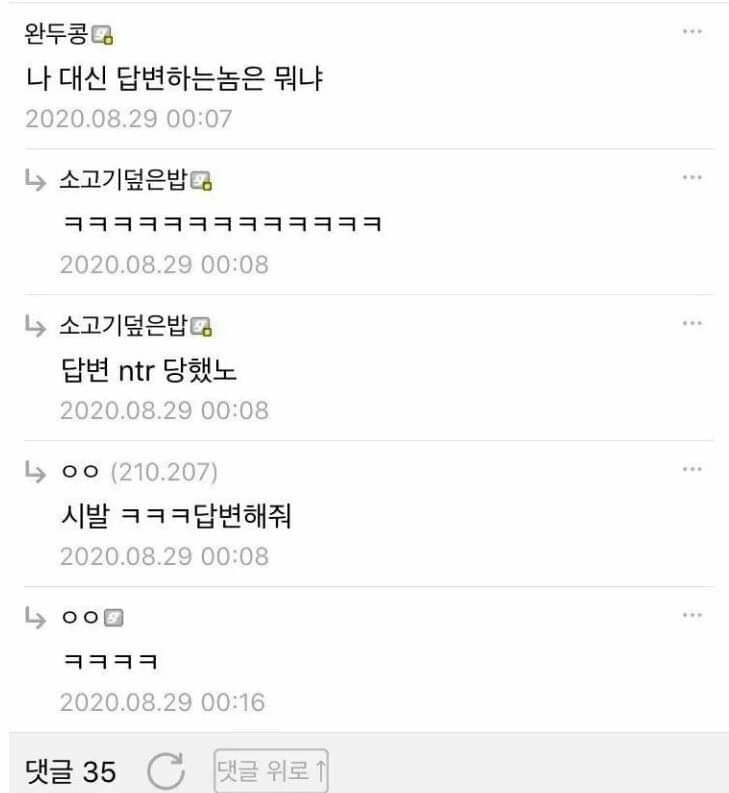View 완두콩's user profile
This screenshot has width=729, height=793.
pos(56,35)
